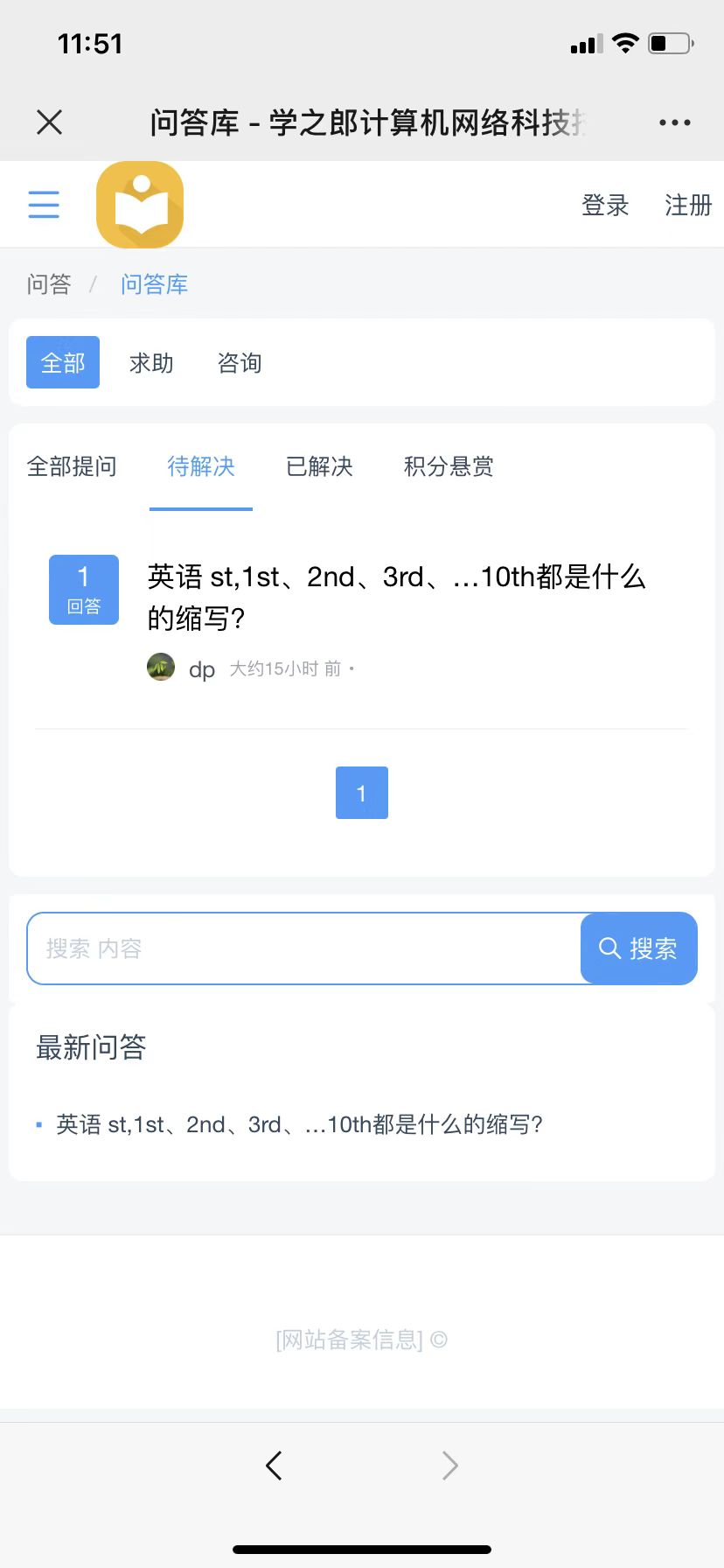Image resolution: width=724 pixels, height=1568 pixels.
Task: Tap the magnifier search icon
Action: (609, 948)
